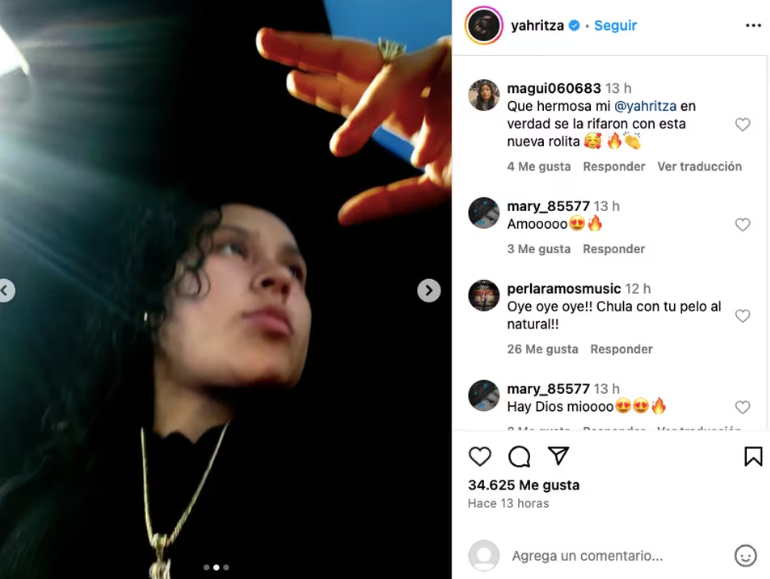Screen dimensions: 770x579
Task: Open the emoji picker smiley
Action: tap(745, 556)
